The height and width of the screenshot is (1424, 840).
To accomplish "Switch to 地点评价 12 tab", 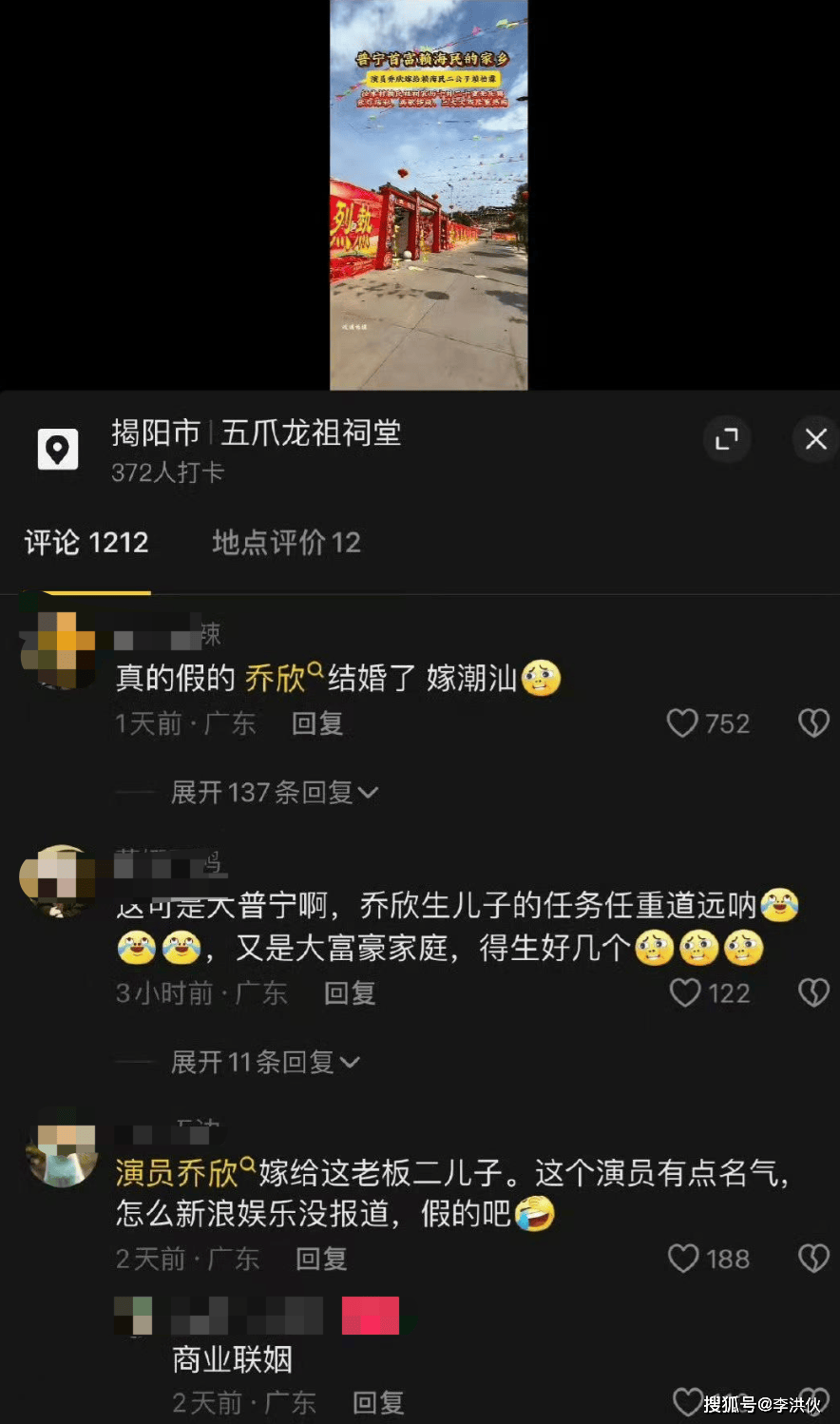I will tap(286, 543).
